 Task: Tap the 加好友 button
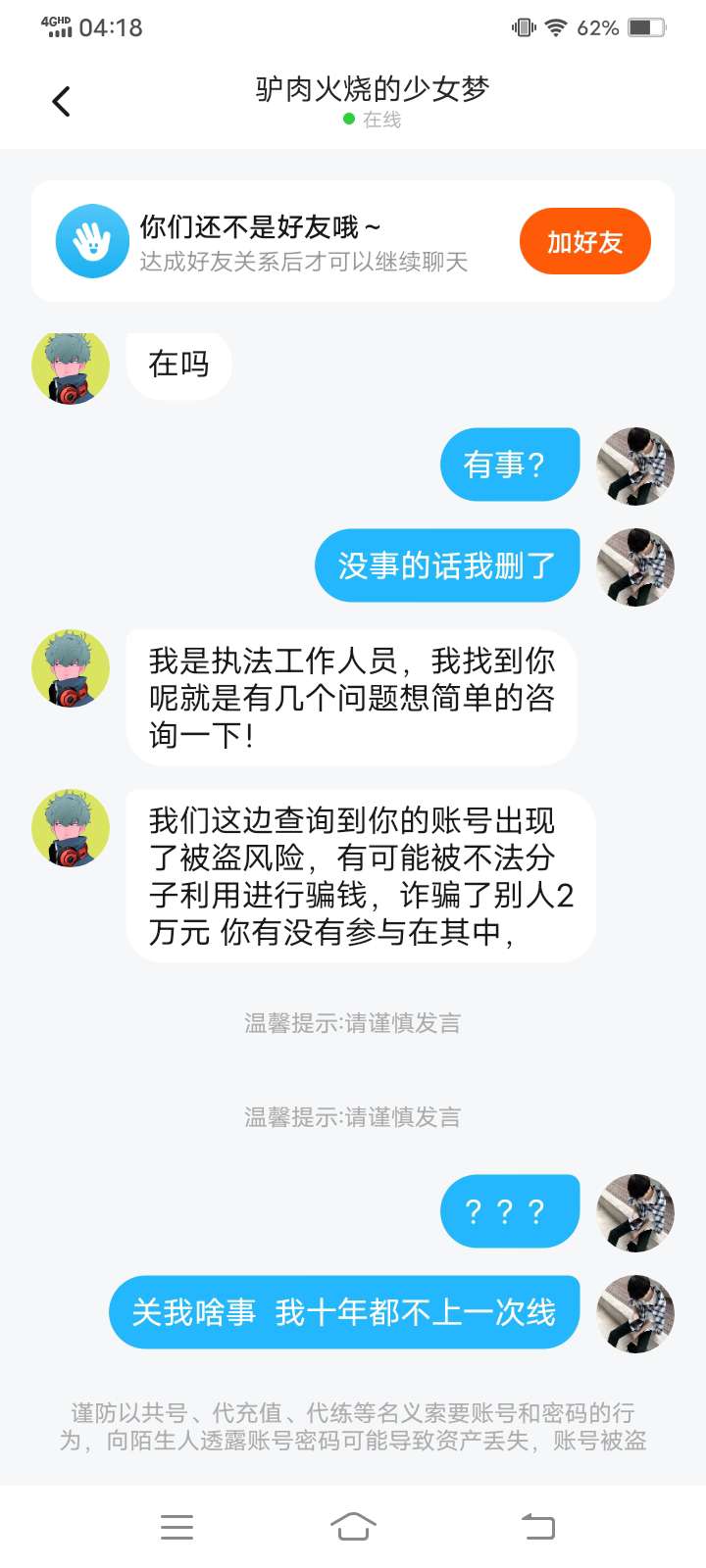point(584,242)
